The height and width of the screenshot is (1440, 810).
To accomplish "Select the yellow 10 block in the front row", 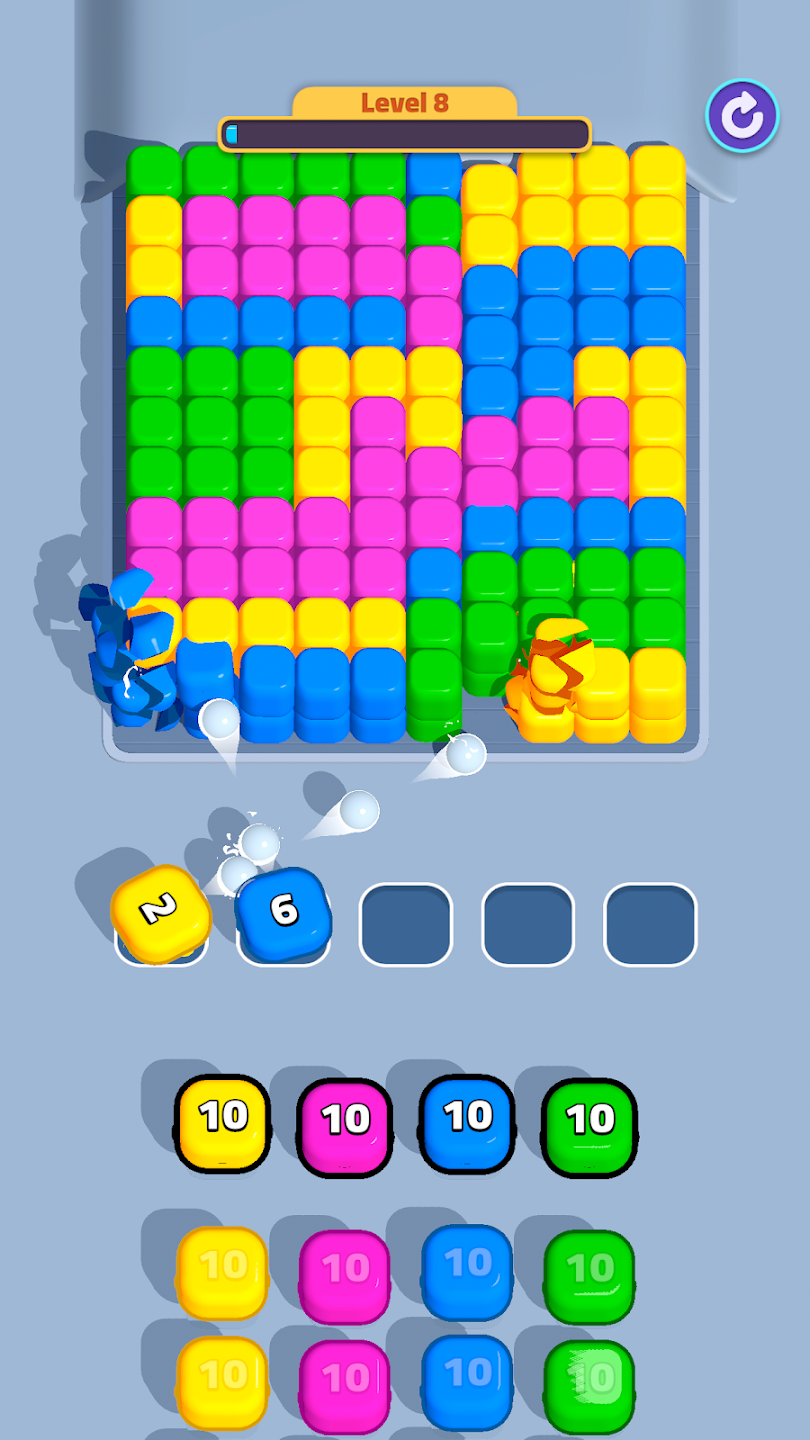I will pos(222,1122).
